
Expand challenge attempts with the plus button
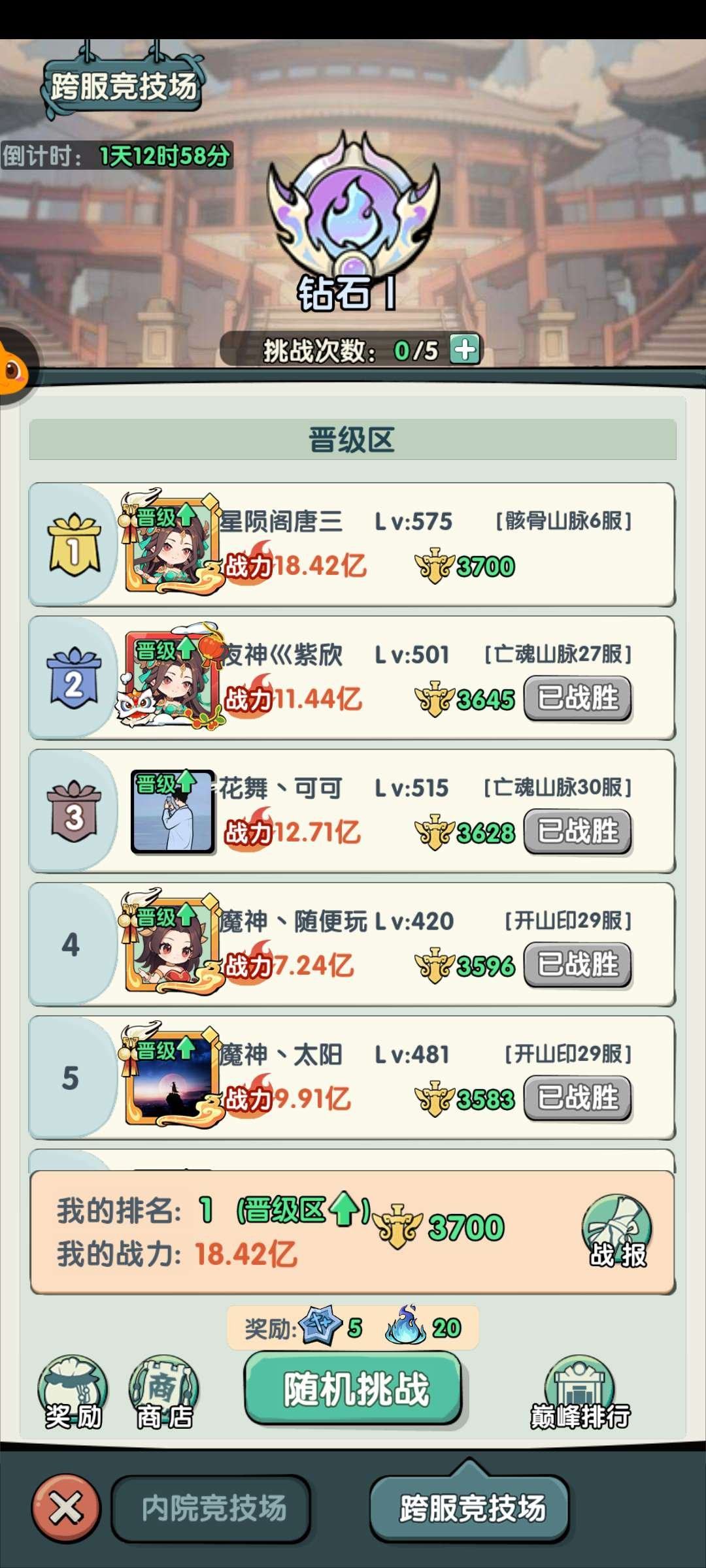[465, 349]
